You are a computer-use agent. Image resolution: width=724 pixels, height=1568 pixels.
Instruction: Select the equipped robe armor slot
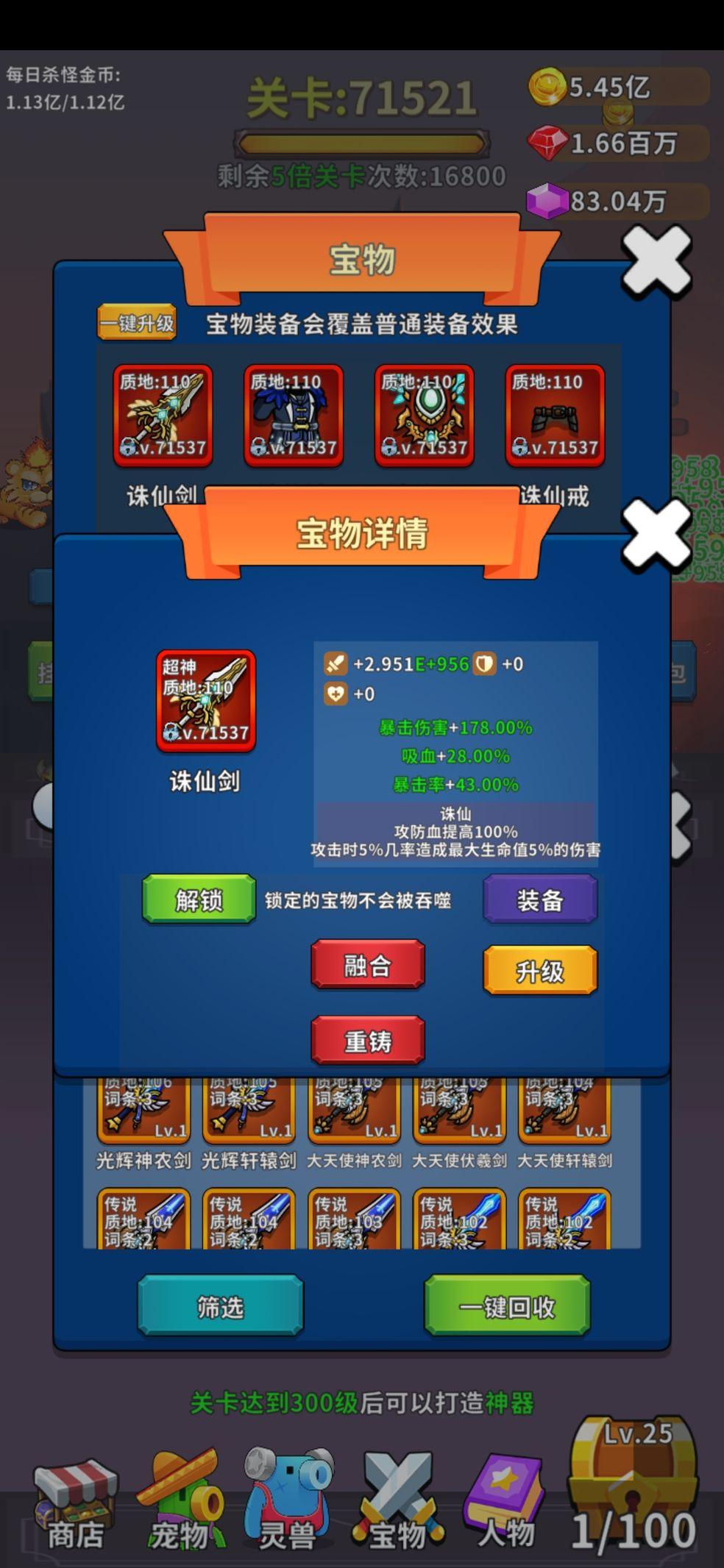pyautogui.click(x=294, y=416)
